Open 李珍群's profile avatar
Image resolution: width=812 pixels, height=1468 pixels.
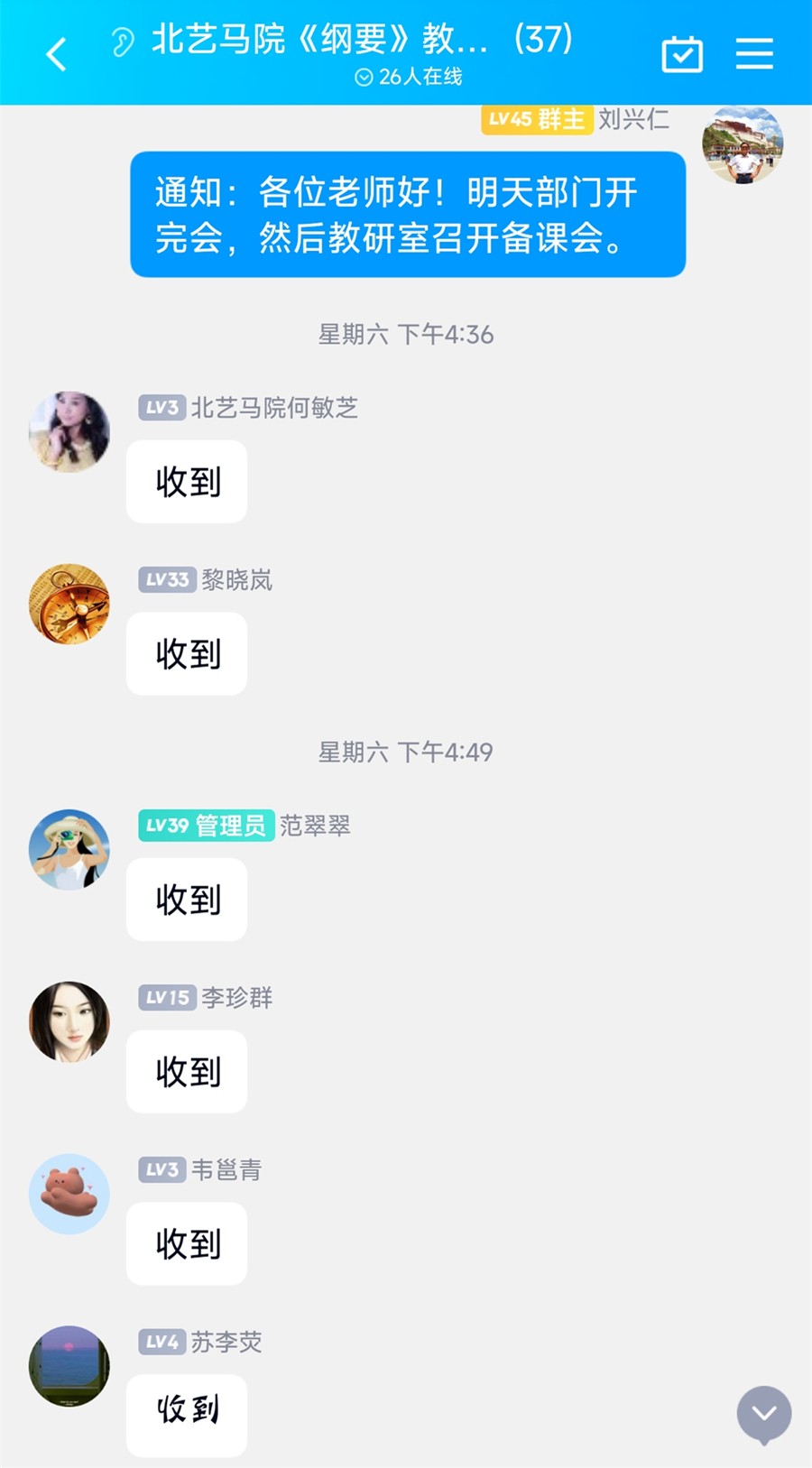pos(69,1022)
